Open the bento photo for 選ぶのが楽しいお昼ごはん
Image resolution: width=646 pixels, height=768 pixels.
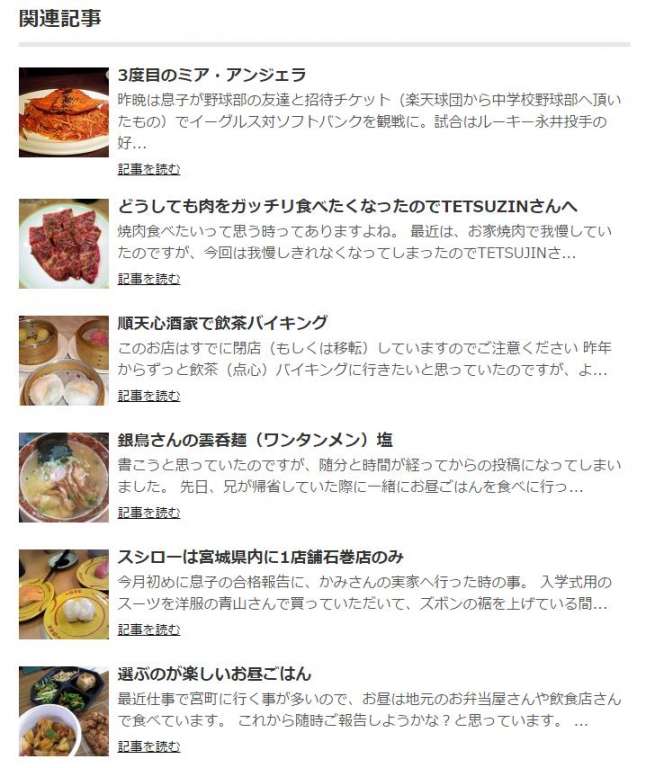(63, 711)
